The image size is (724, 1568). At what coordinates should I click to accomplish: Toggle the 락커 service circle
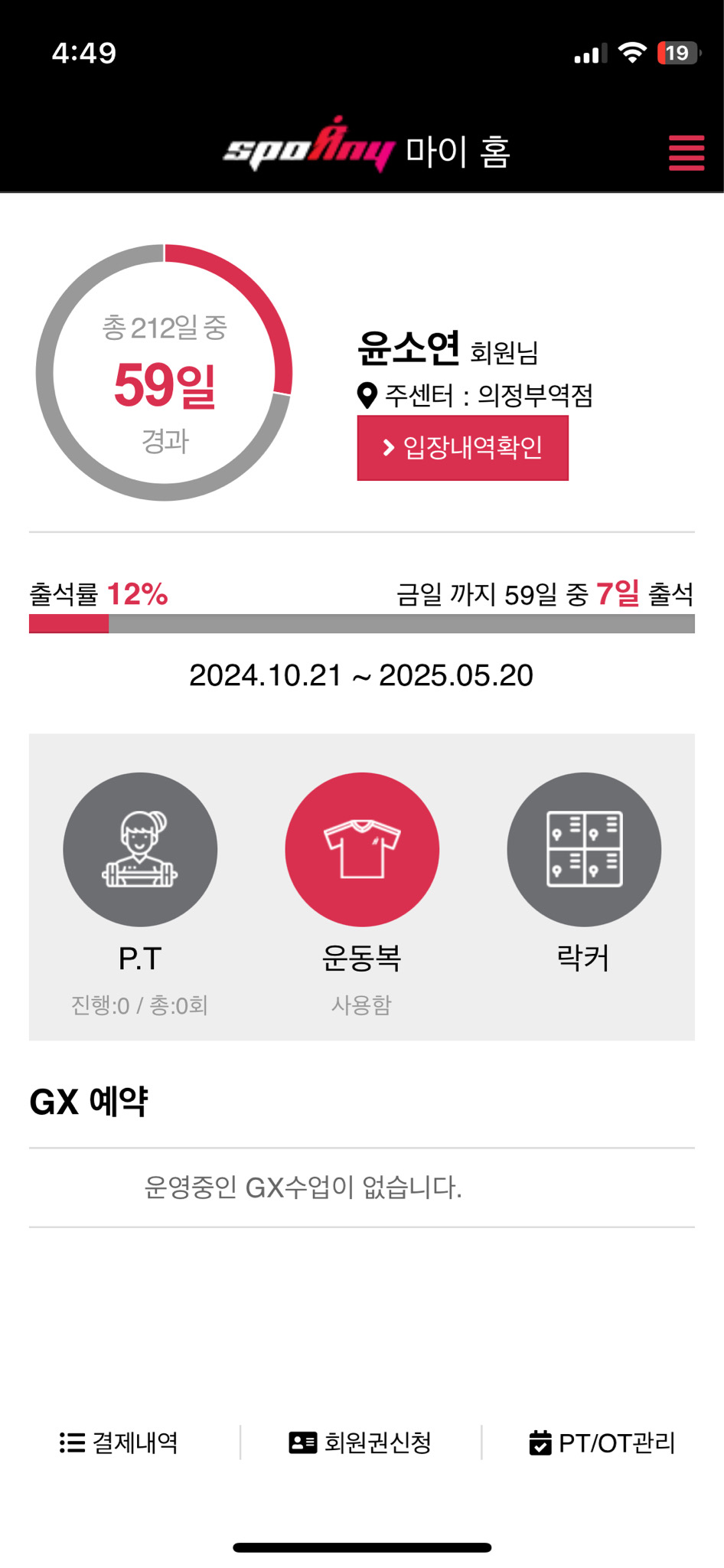(x=583, y=850)
